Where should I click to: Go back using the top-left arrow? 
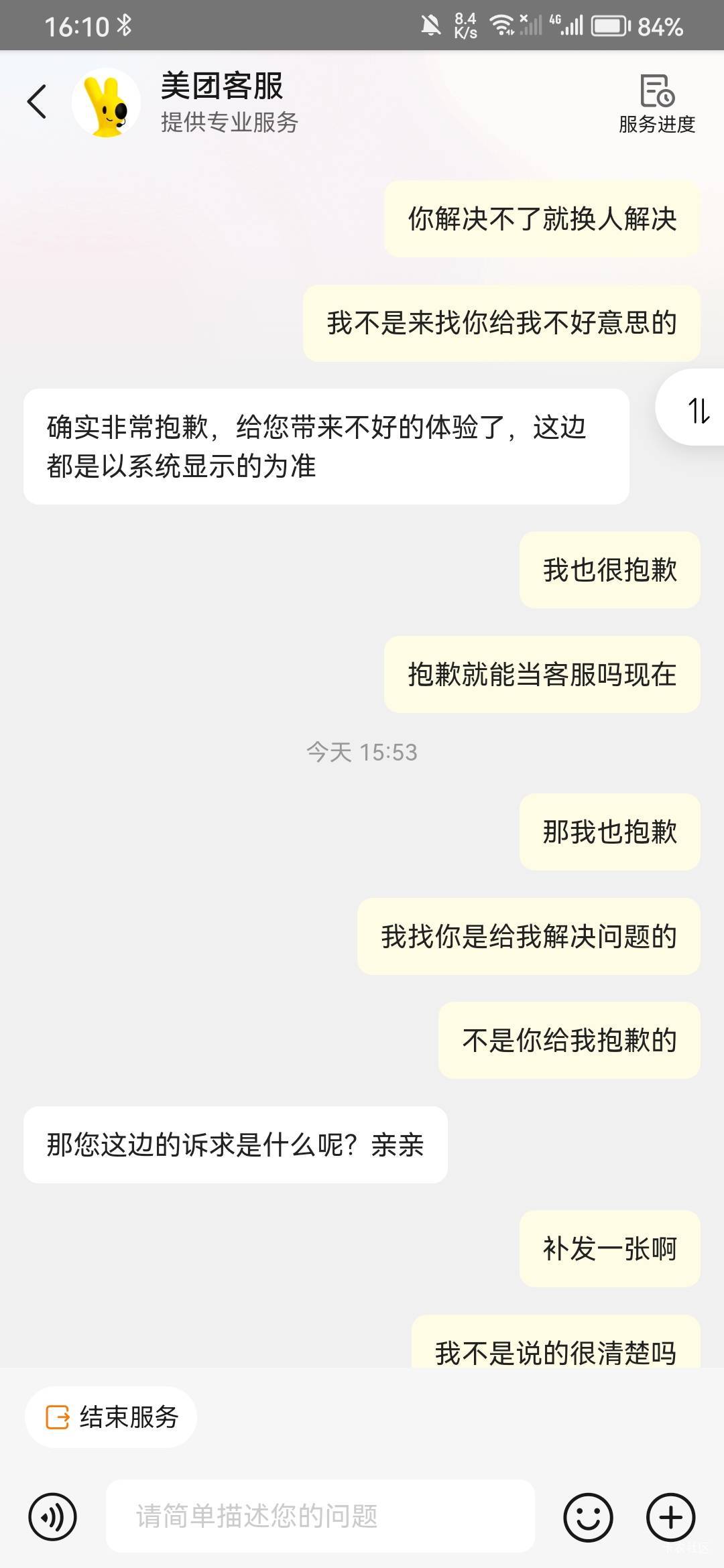(x=37, y=102)
